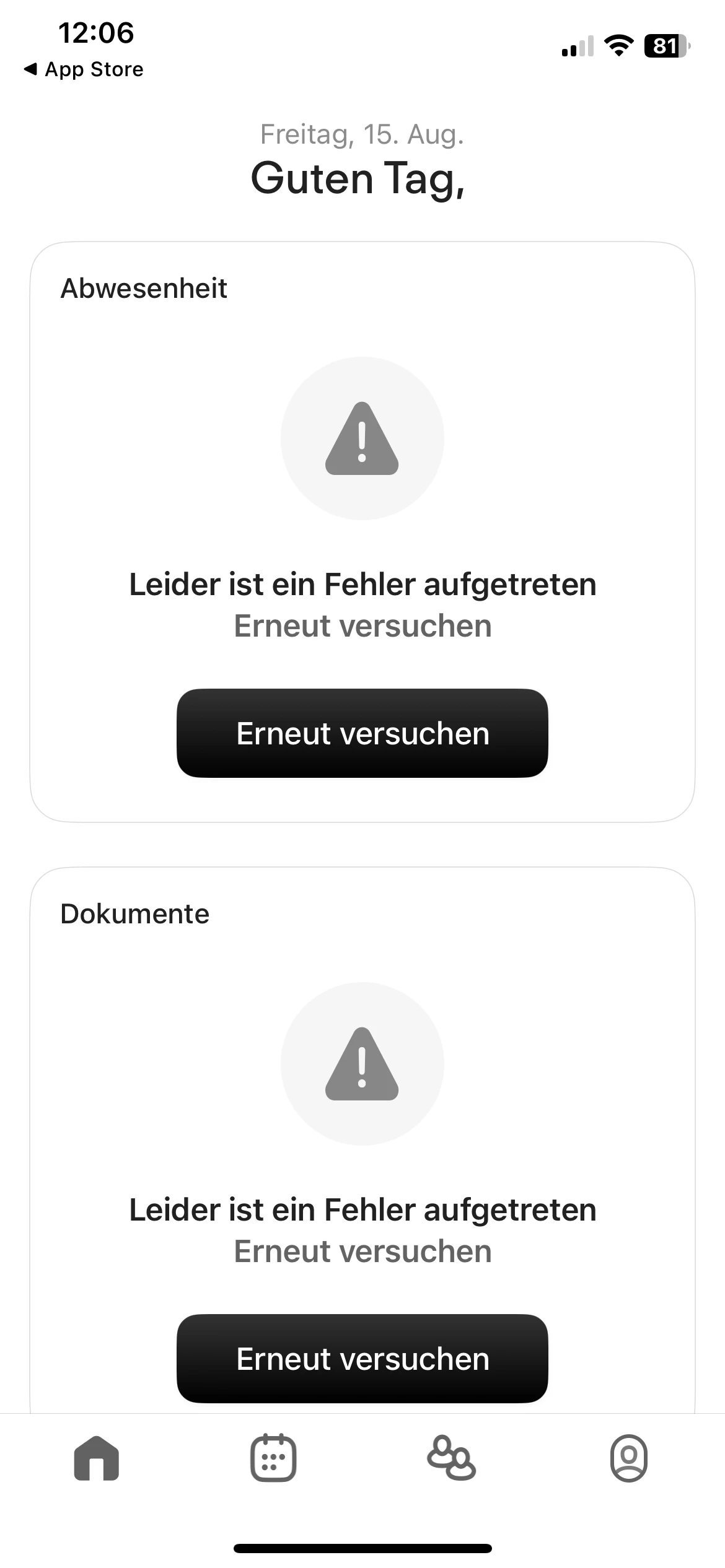The height and width of the screenshot is (1568, 725).
Task: Open the people tab
Action: click(451, 1458)
